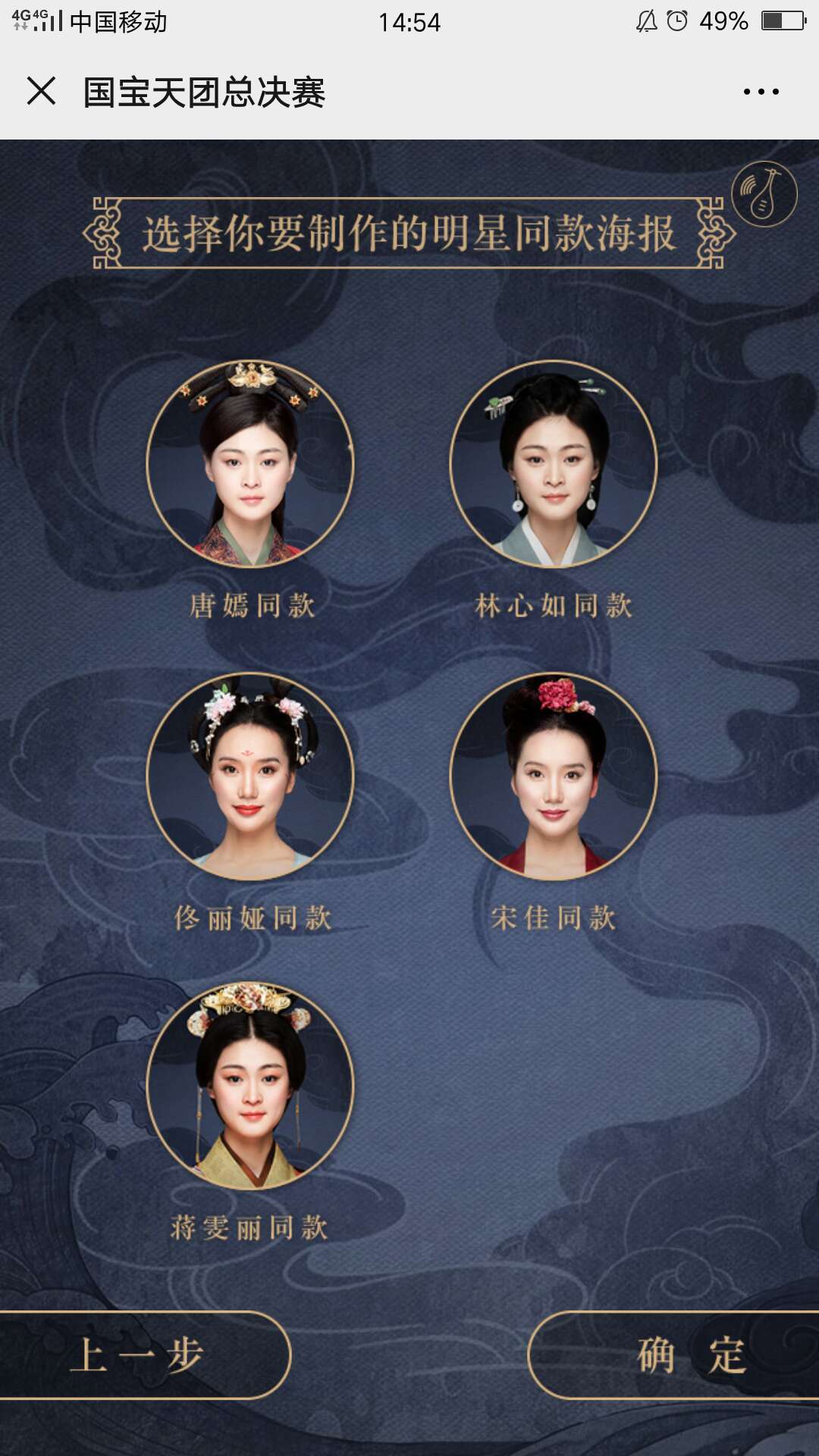This screenshot has width=819, height=1456.
Task: Choose the 蒋雯丽同款 poster style
Action: 250,1086
